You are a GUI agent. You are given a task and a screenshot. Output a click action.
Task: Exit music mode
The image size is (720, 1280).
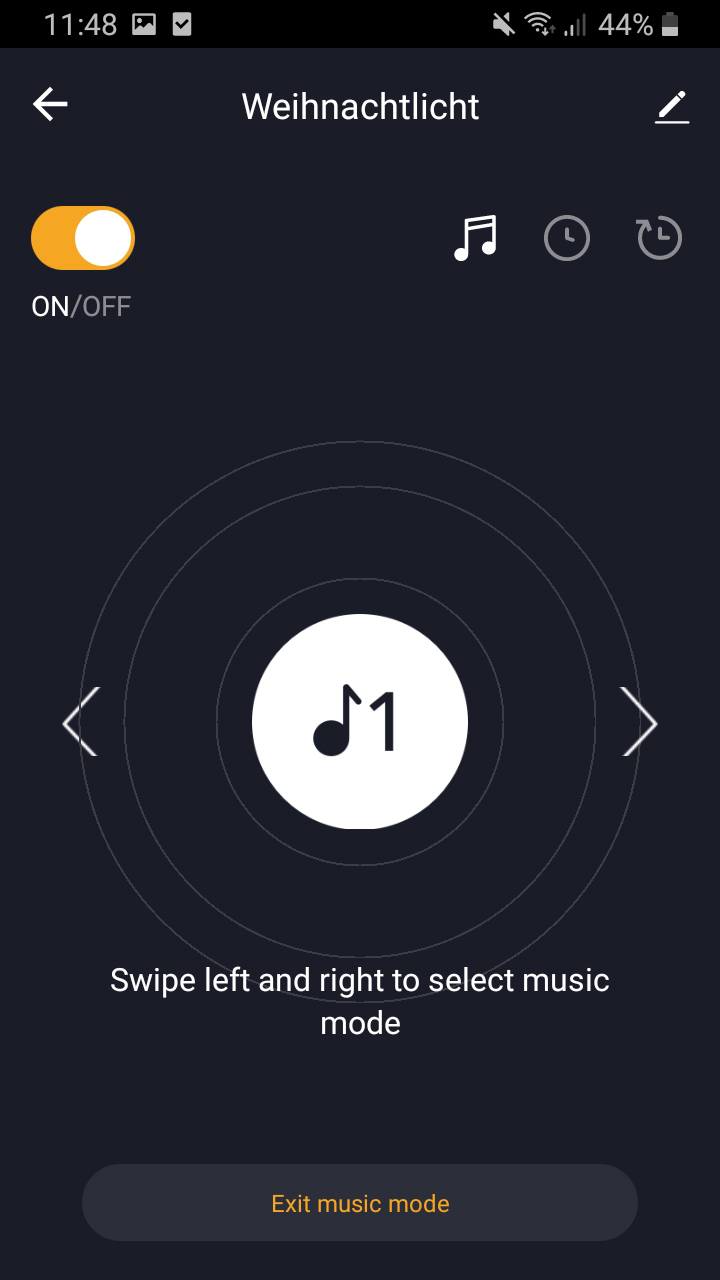coord(360,1203)
